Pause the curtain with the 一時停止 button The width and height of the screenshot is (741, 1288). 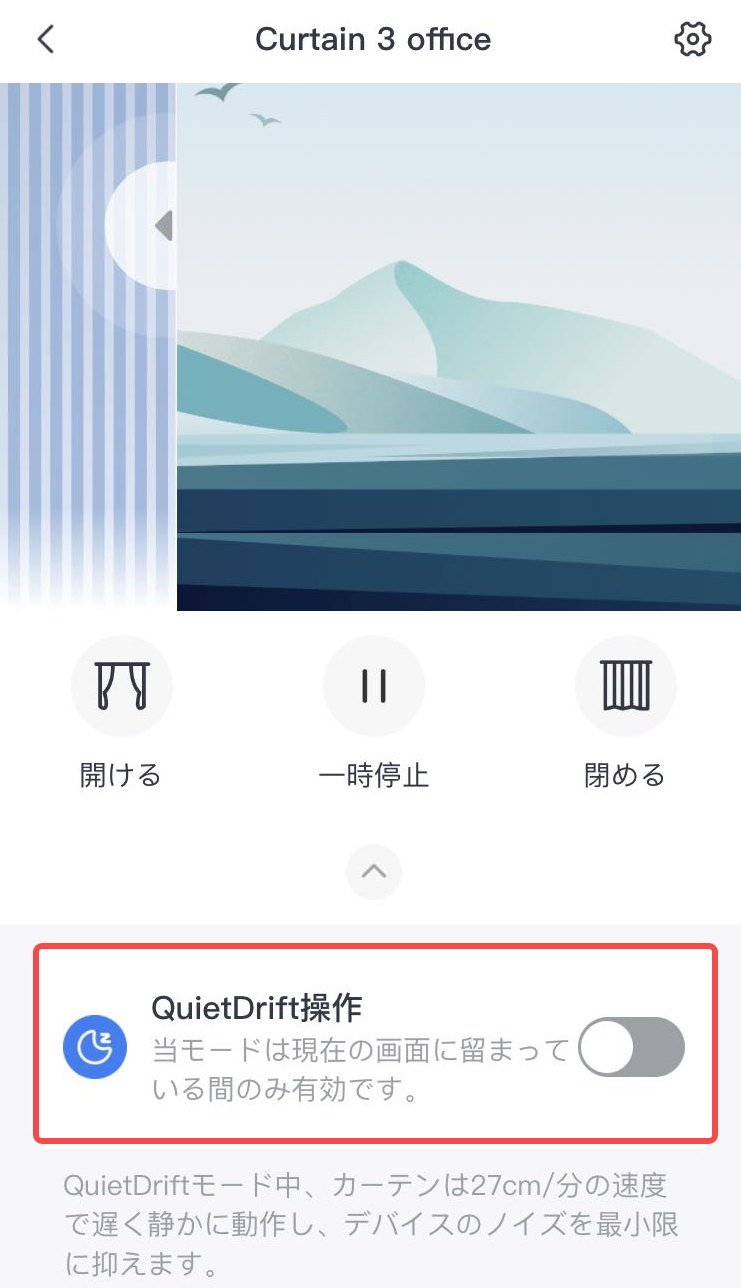coord(374,686)
